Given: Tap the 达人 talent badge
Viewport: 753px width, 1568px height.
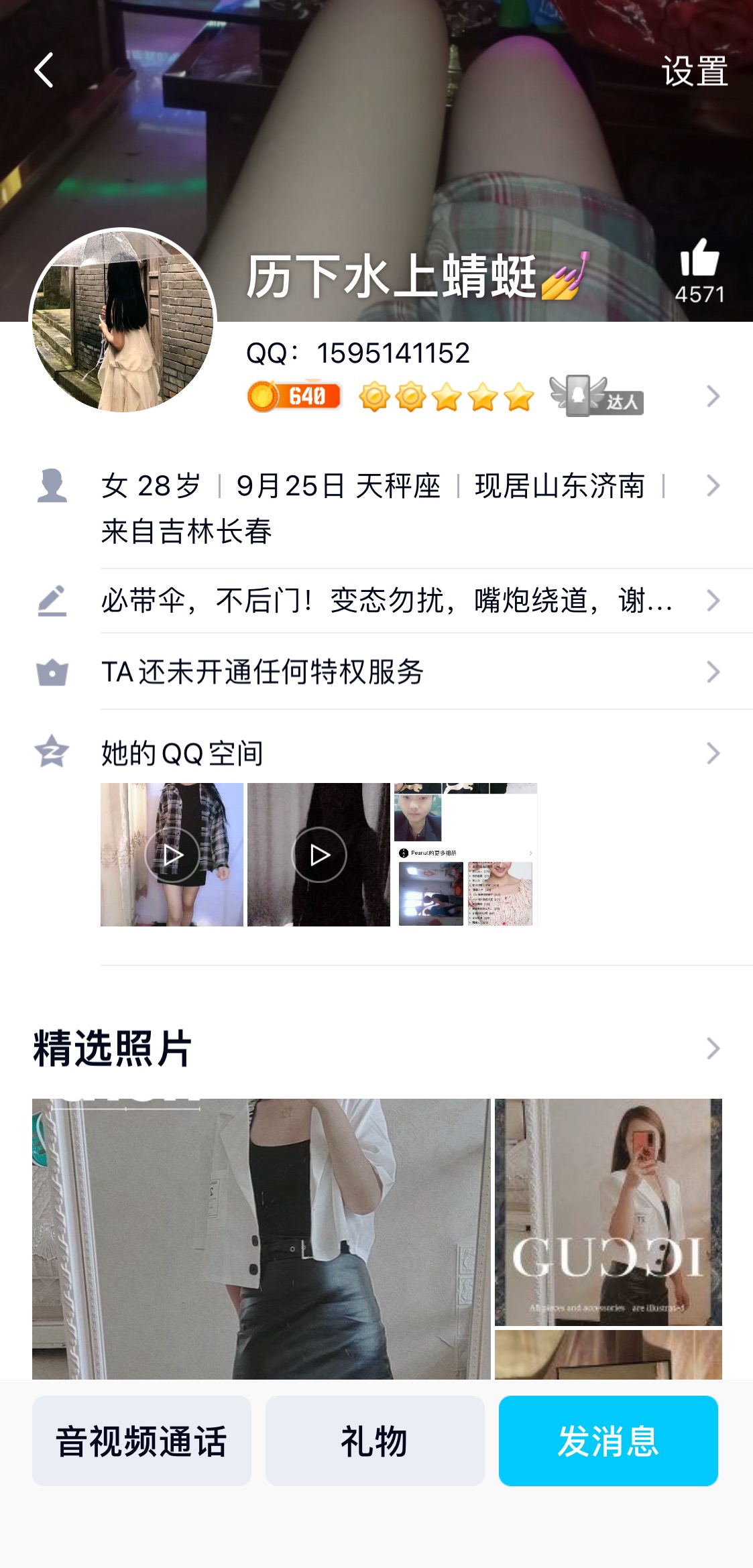Looking at the screenshot, I should point(599,396).
